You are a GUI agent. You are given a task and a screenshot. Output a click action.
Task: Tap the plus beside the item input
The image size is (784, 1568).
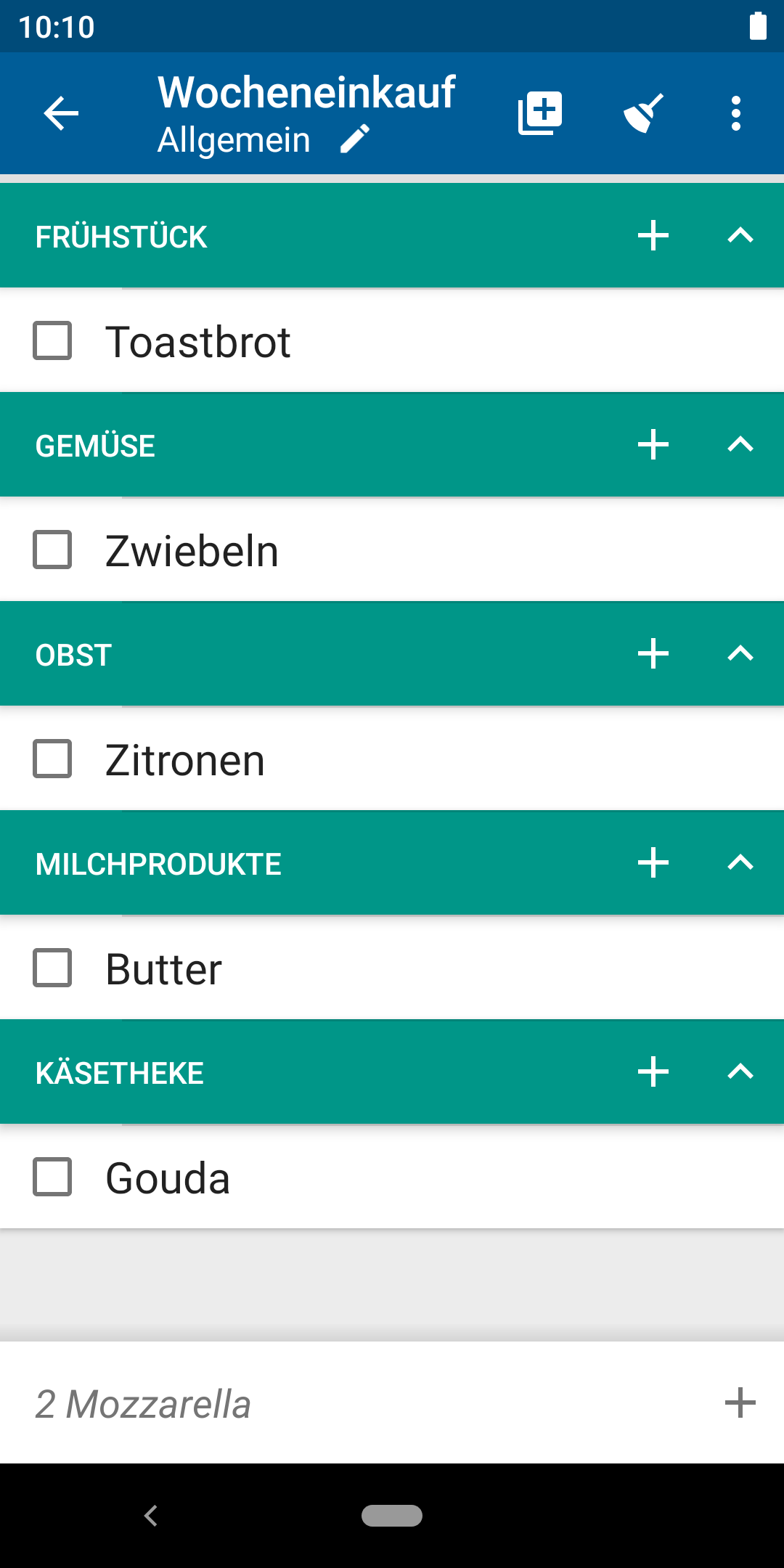point(740,1402)
